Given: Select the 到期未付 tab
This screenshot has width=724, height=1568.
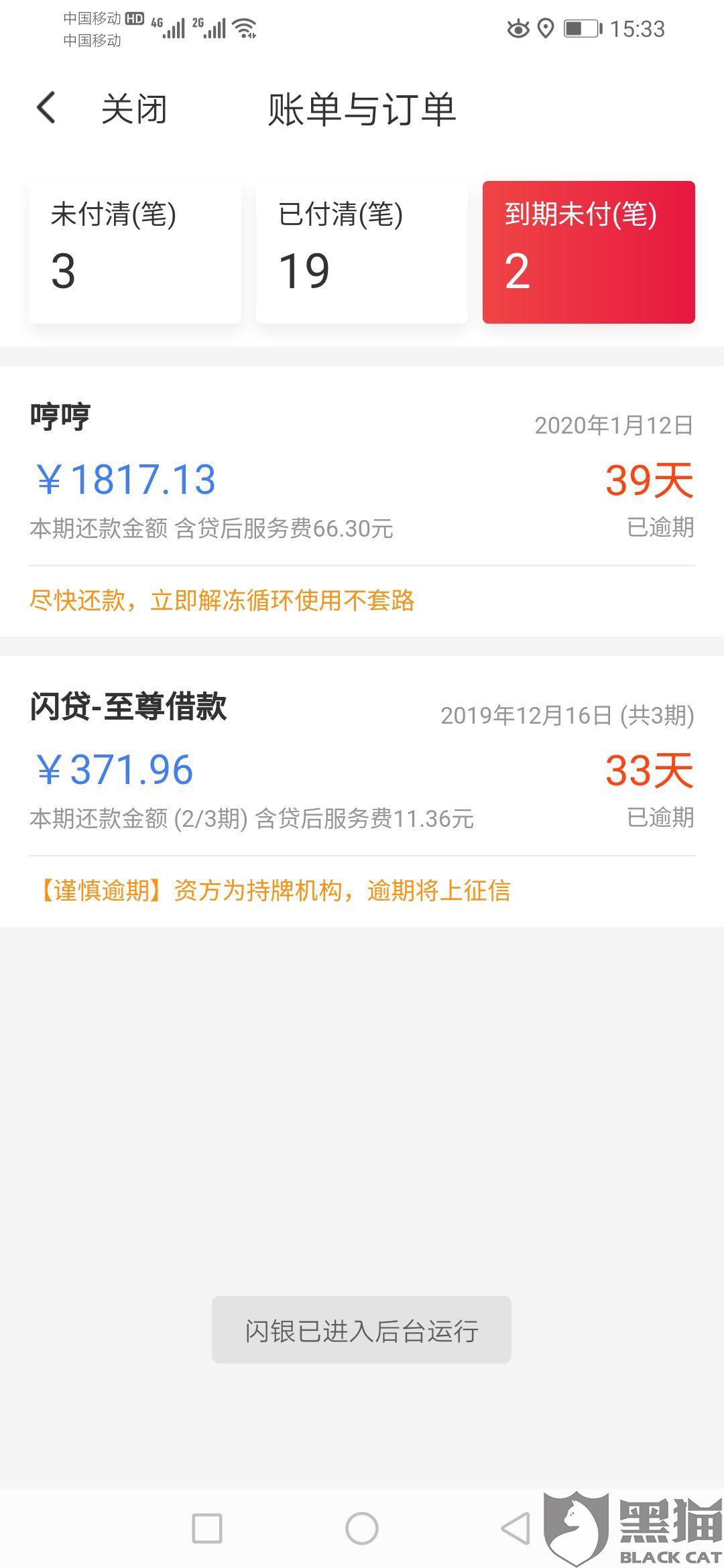Looking at the screenshot, I should [x=589, y=252].
